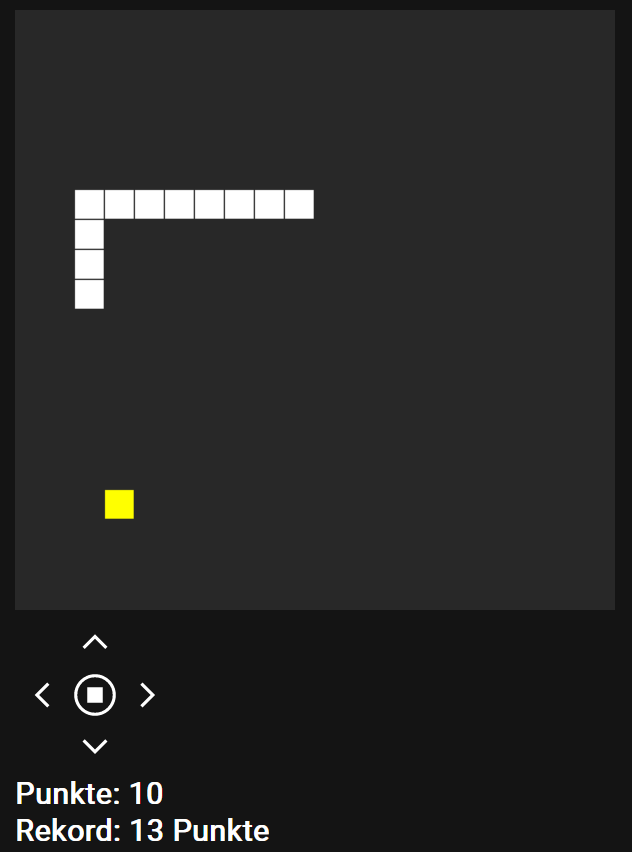Steer the snake upward with the up arrow
Viewport: 632px width, 852px height.
(x=95, y=642)
